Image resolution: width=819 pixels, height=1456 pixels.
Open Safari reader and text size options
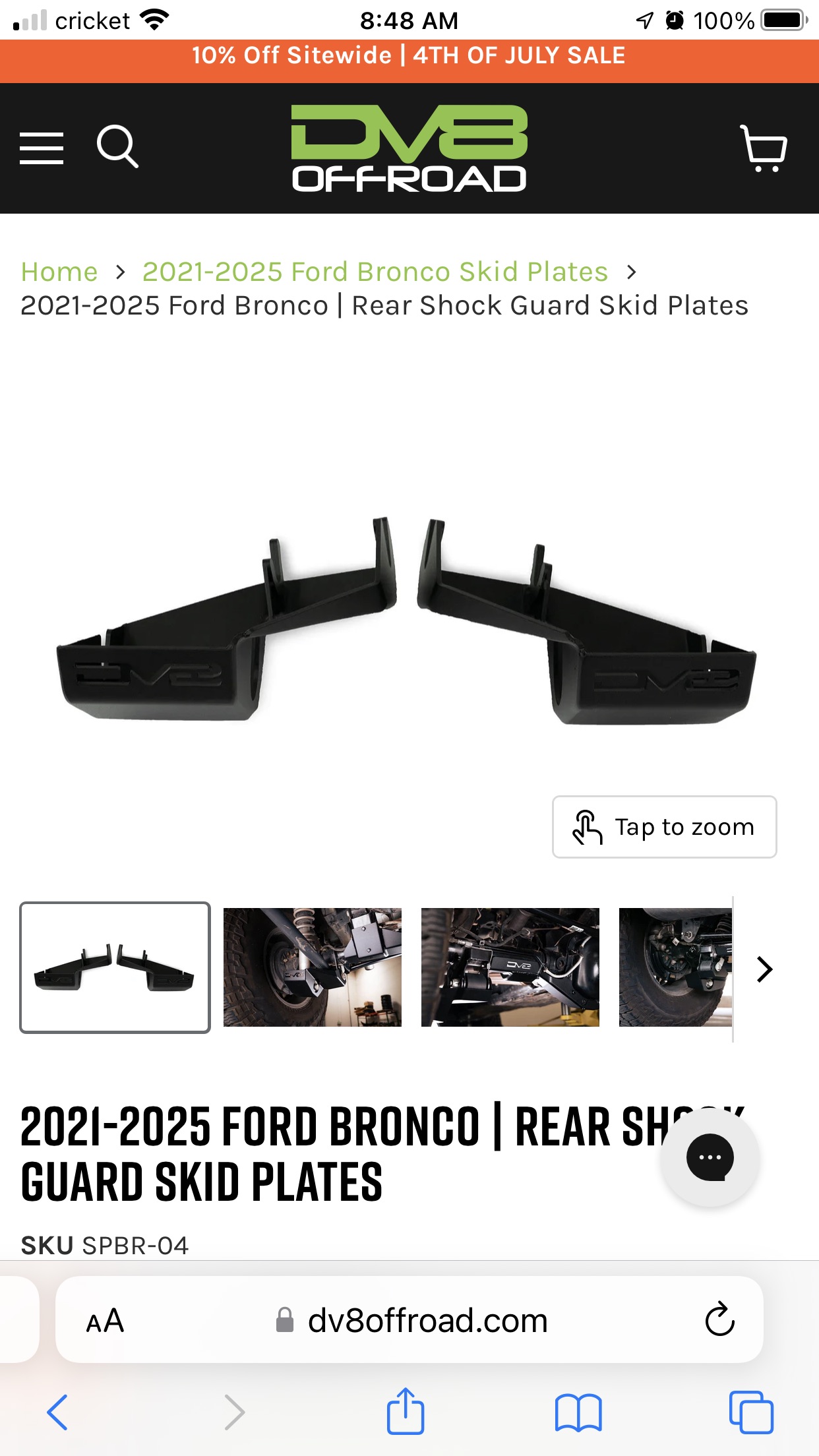[x=105, y=1321]
